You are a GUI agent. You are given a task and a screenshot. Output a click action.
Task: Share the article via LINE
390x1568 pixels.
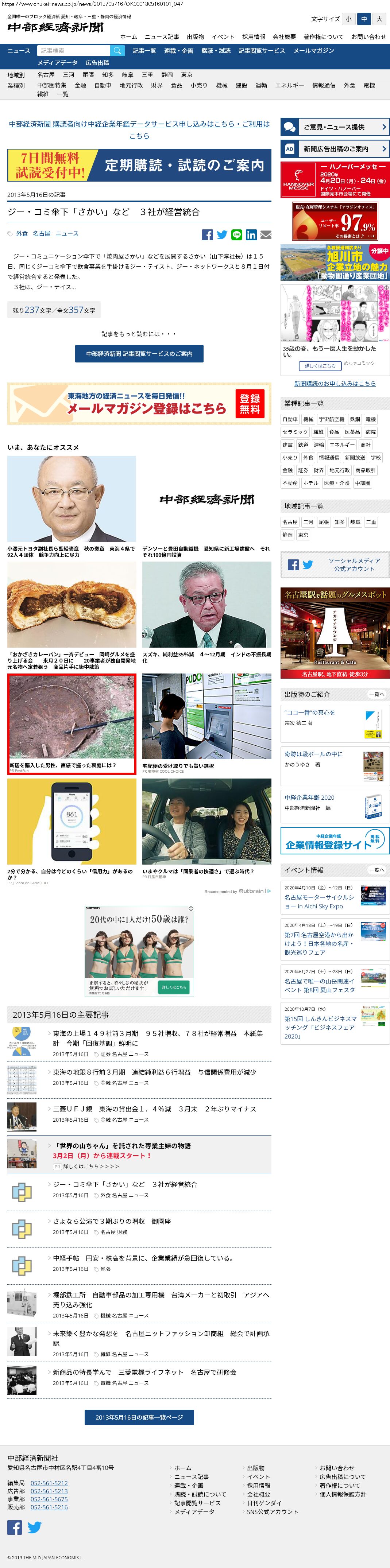coord(236,235)
